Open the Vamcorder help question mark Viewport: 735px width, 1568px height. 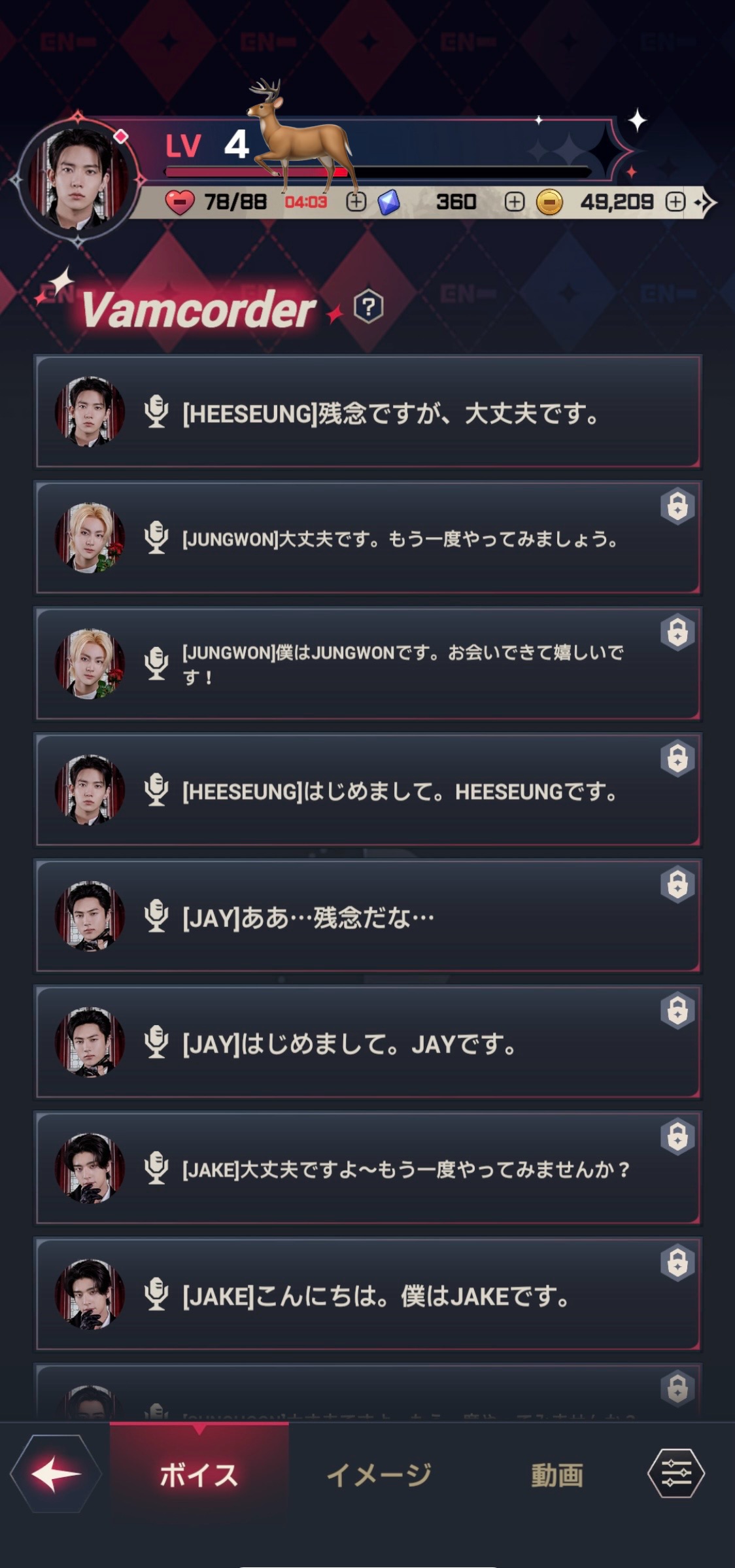click(368, 307)
